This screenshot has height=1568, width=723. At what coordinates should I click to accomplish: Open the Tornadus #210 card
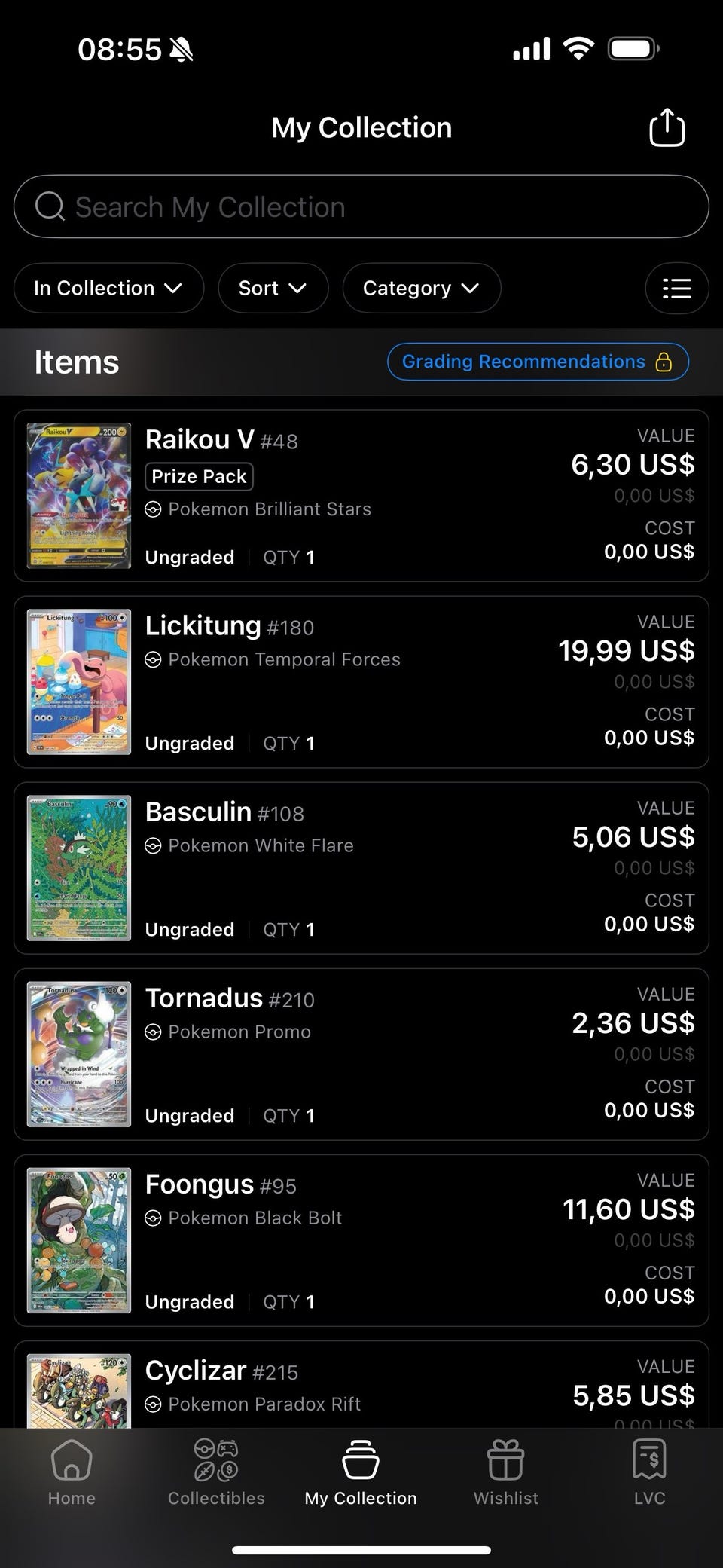tap(361, 1054)
